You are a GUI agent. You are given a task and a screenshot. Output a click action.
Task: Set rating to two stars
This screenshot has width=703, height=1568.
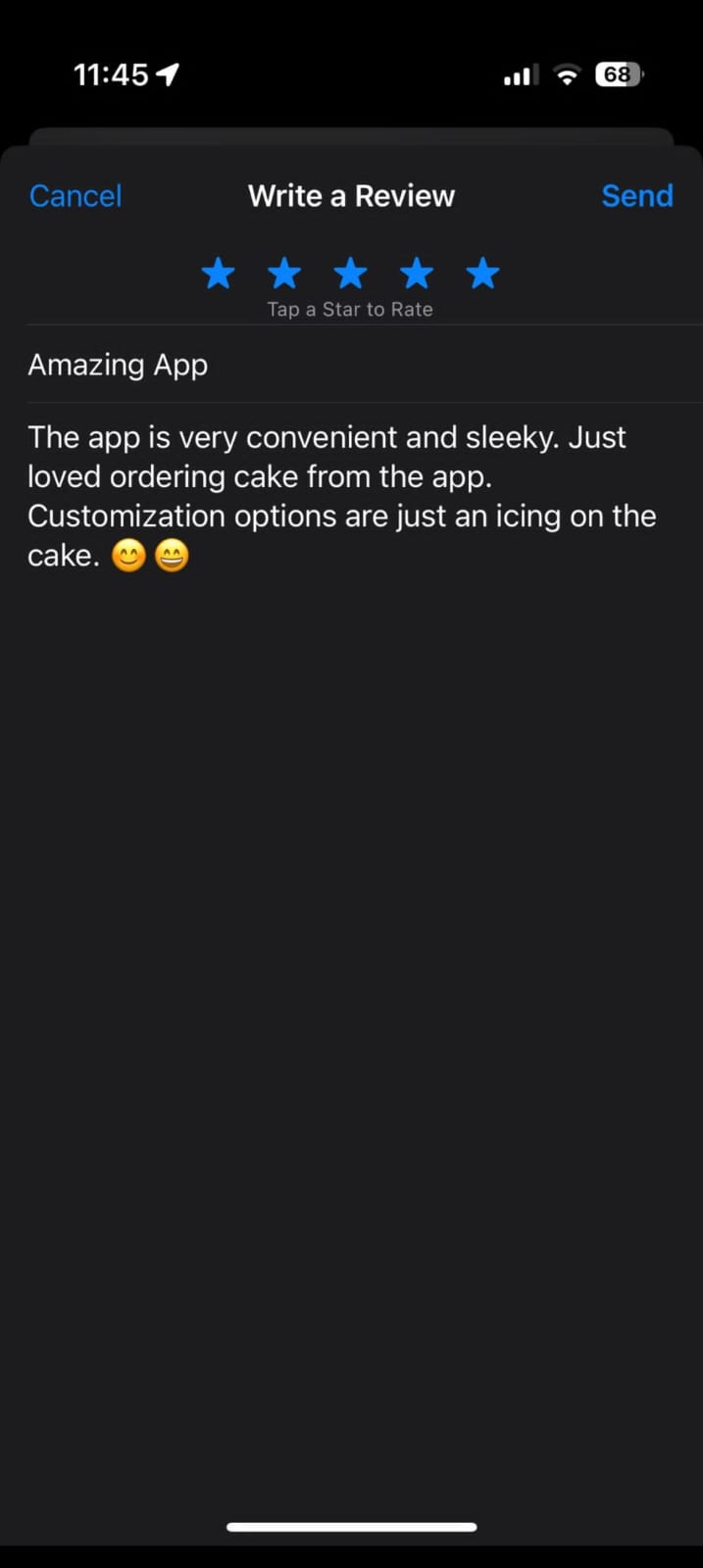[284, 273]
